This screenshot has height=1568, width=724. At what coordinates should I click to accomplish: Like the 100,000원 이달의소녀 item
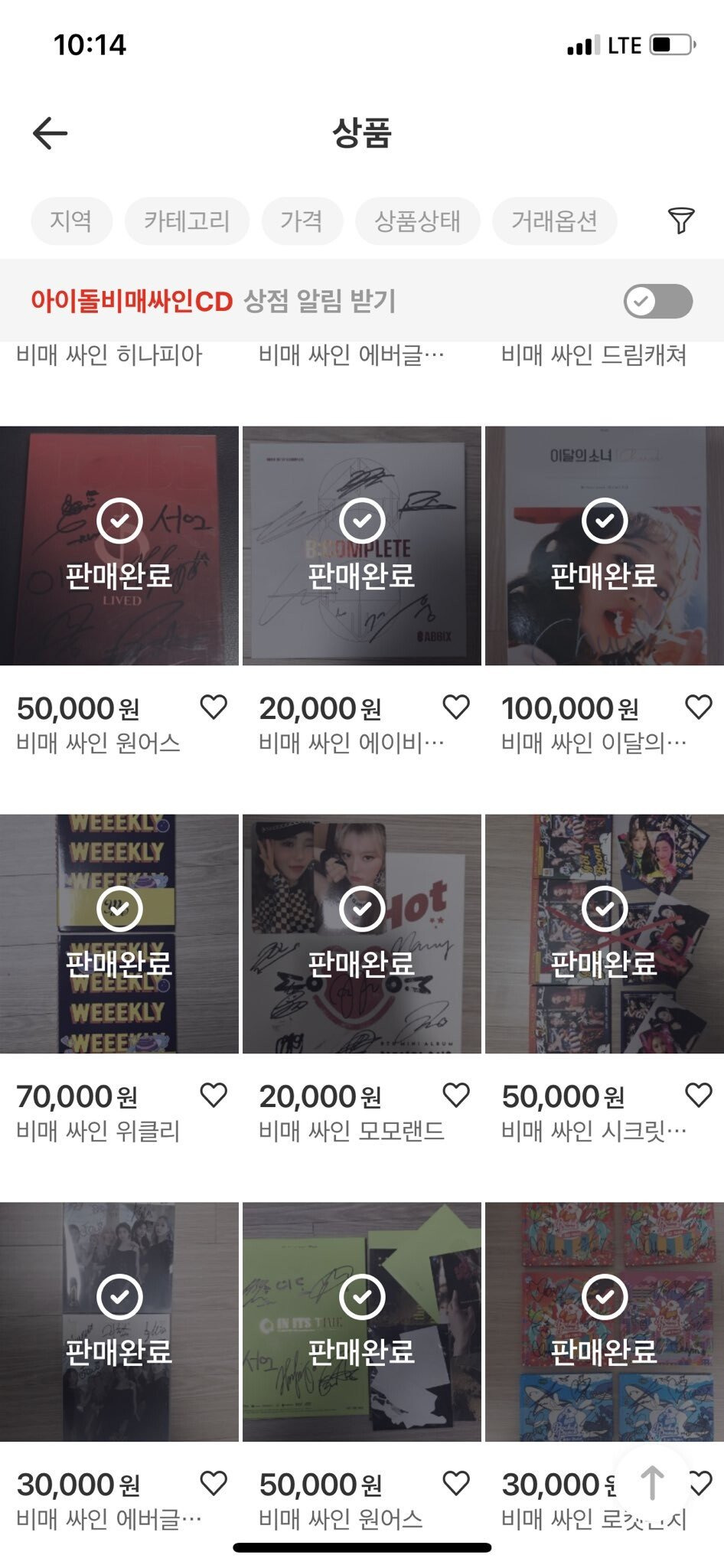[x=698, y=707]
